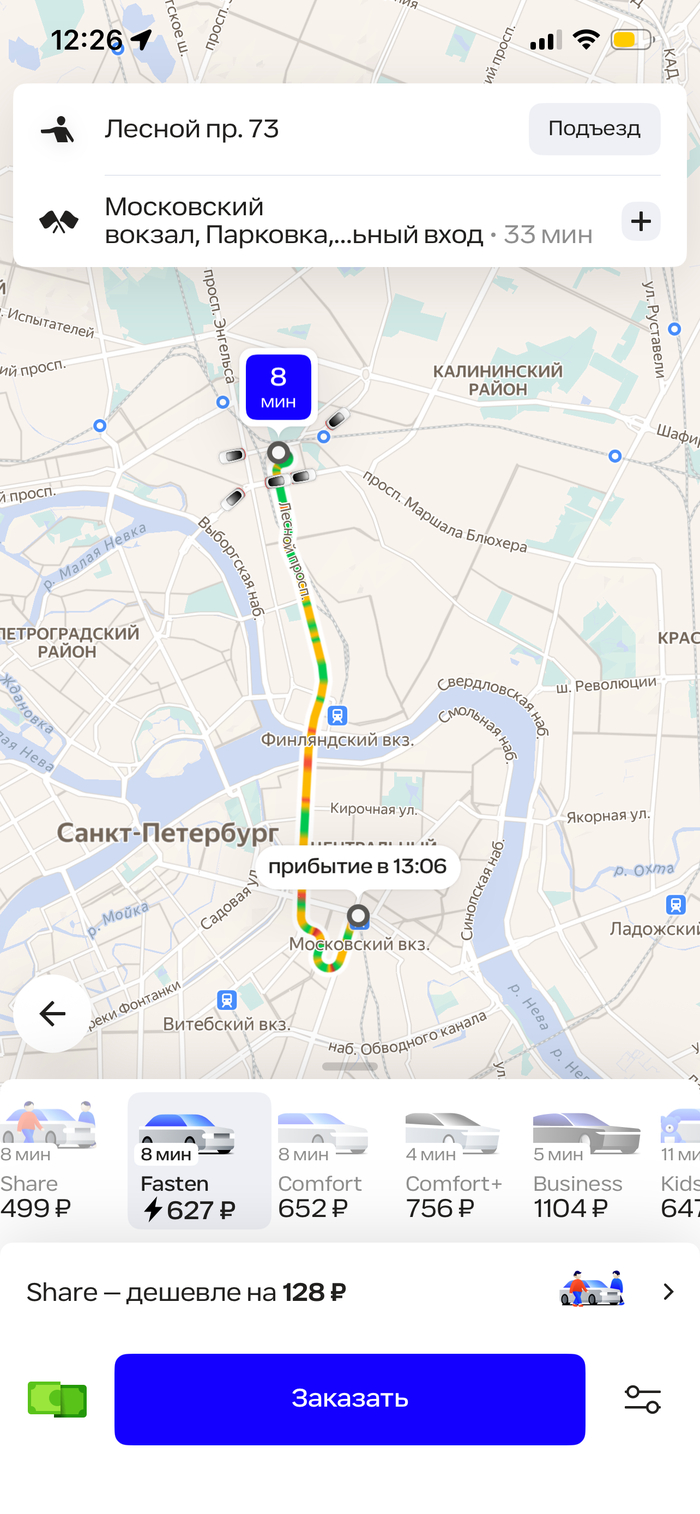Add a stop with the plus icon
The width and height of the screenshot is (700, 1514).
640,221
